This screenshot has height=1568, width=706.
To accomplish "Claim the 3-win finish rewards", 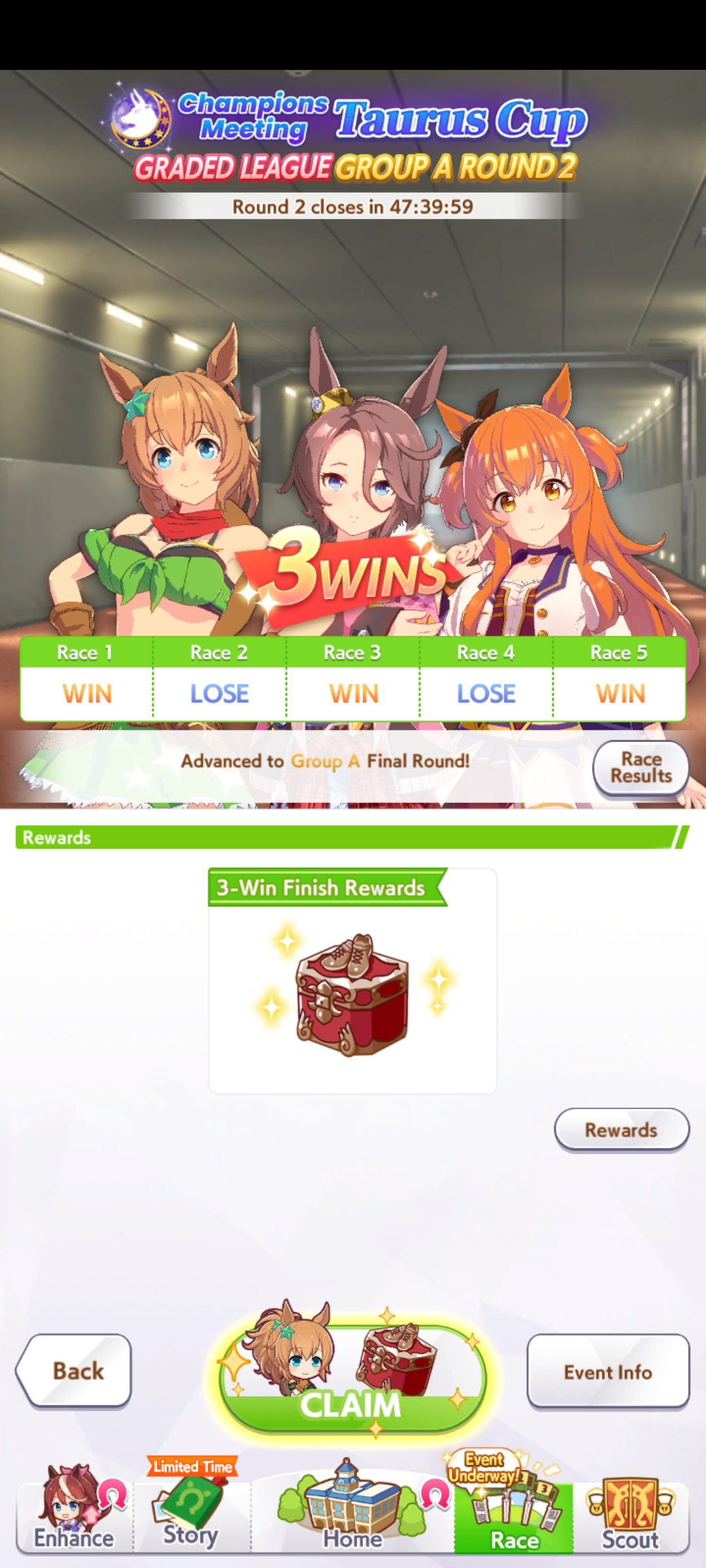I will [352, 1380].
